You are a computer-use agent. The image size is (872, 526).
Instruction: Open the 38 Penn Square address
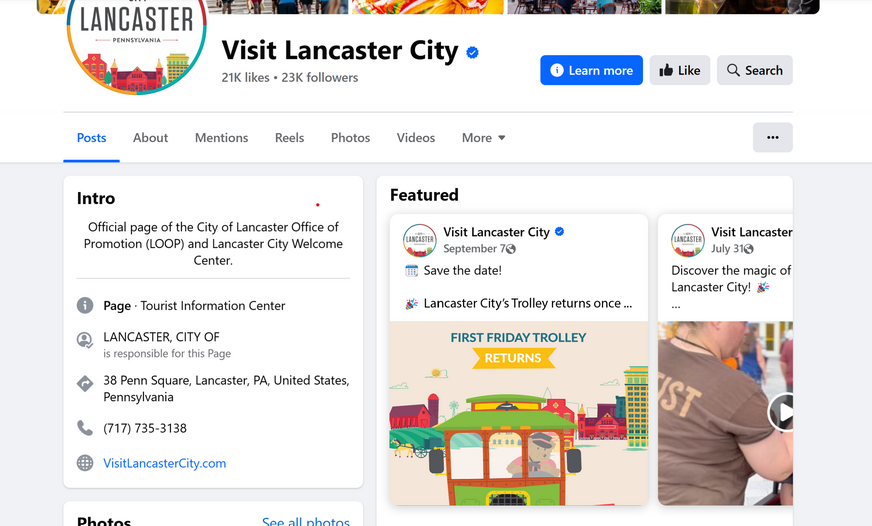[226, 388]
